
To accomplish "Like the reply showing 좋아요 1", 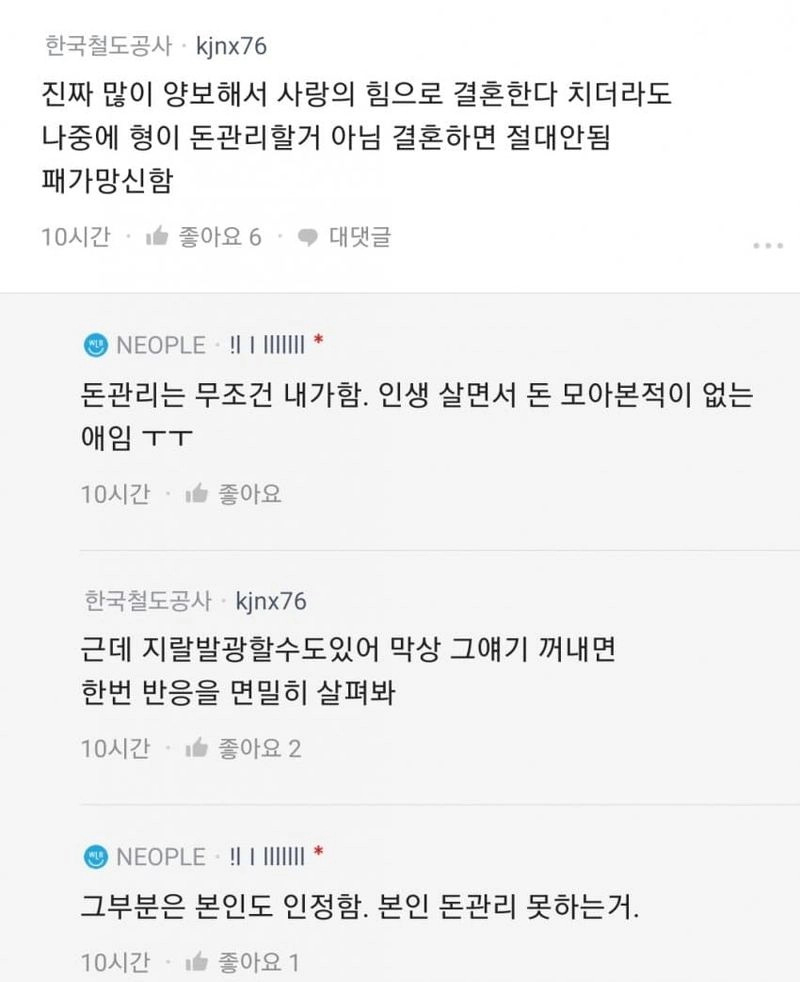I will (243, 962).
